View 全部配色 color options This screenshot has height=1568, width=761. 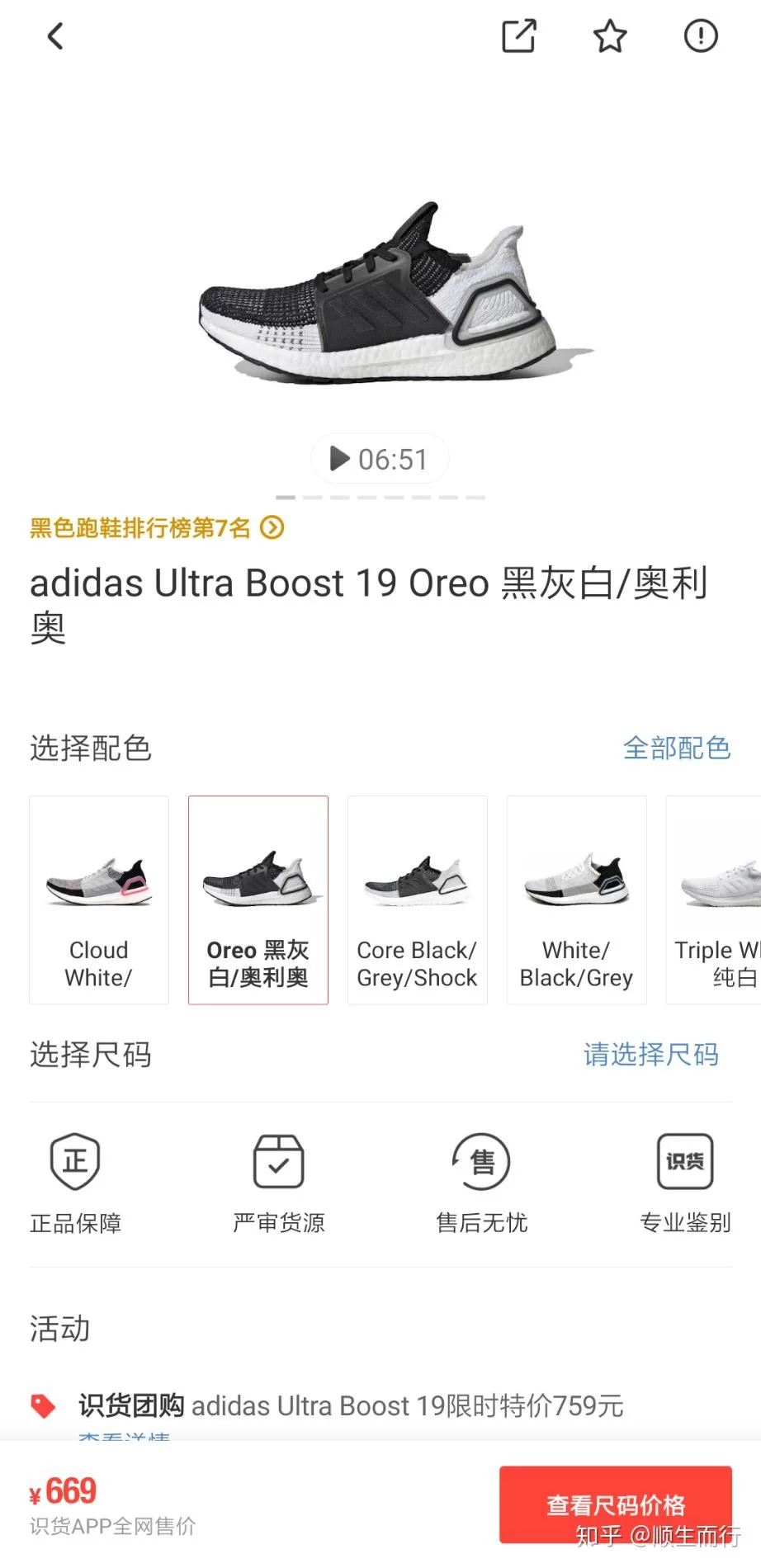point(676,748)
